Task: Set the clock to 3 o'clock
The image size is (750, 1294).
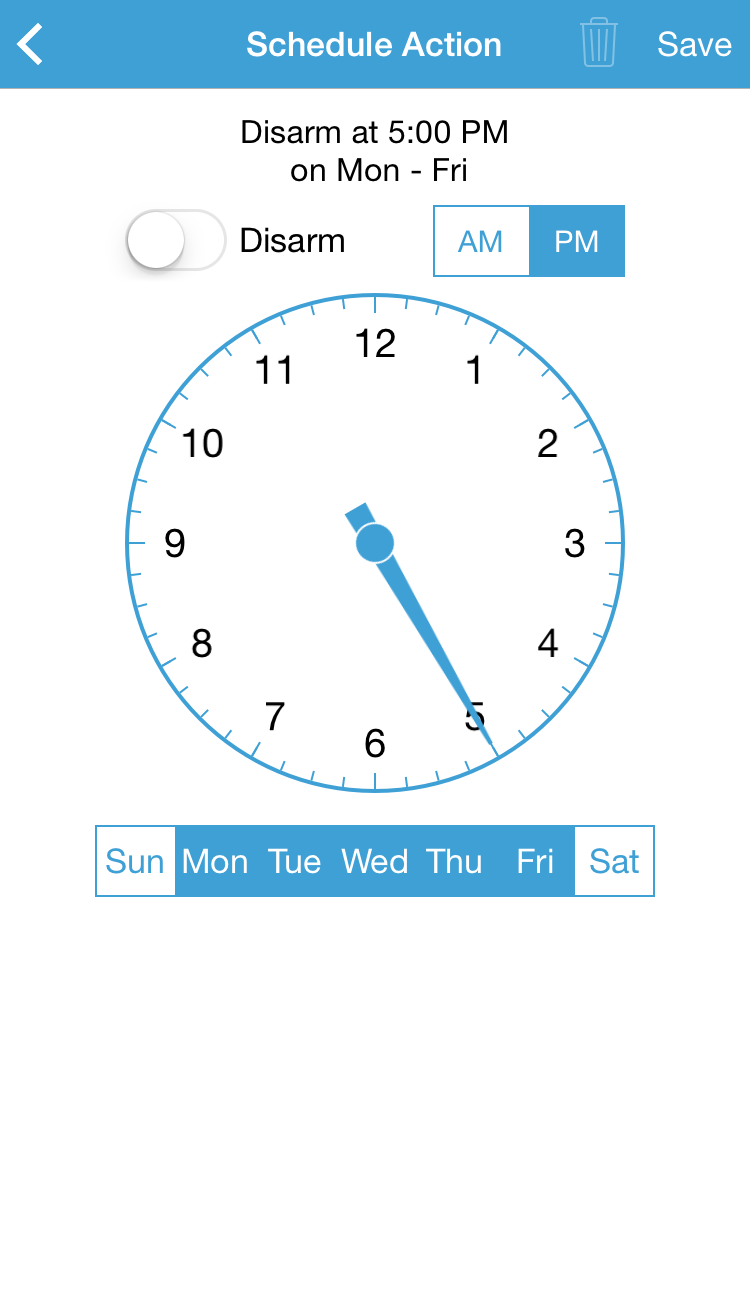Action: pos(574,543)
